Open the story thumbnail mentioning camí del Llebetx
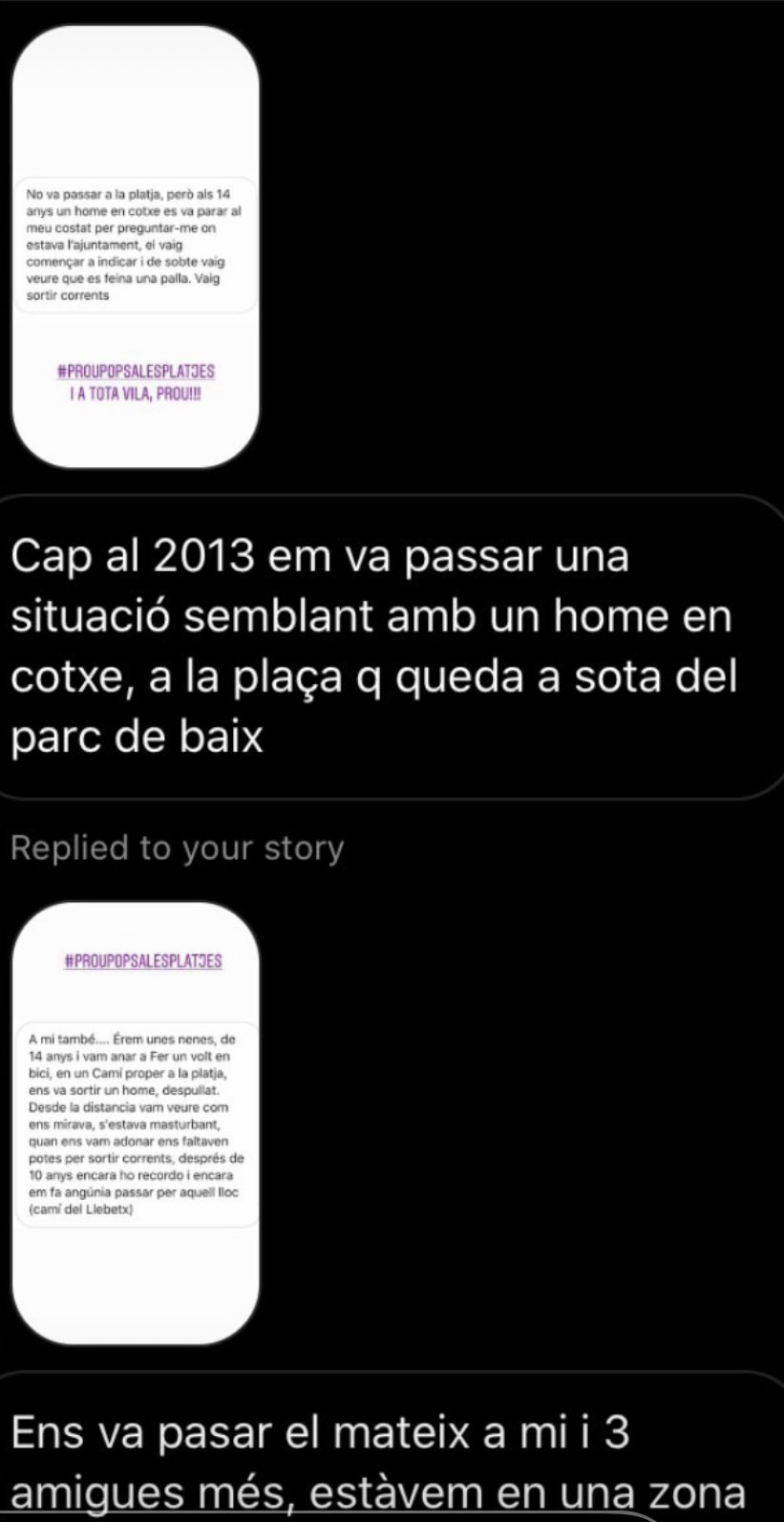This screenshot has width=784, height=1522. tap(135, 1122)
